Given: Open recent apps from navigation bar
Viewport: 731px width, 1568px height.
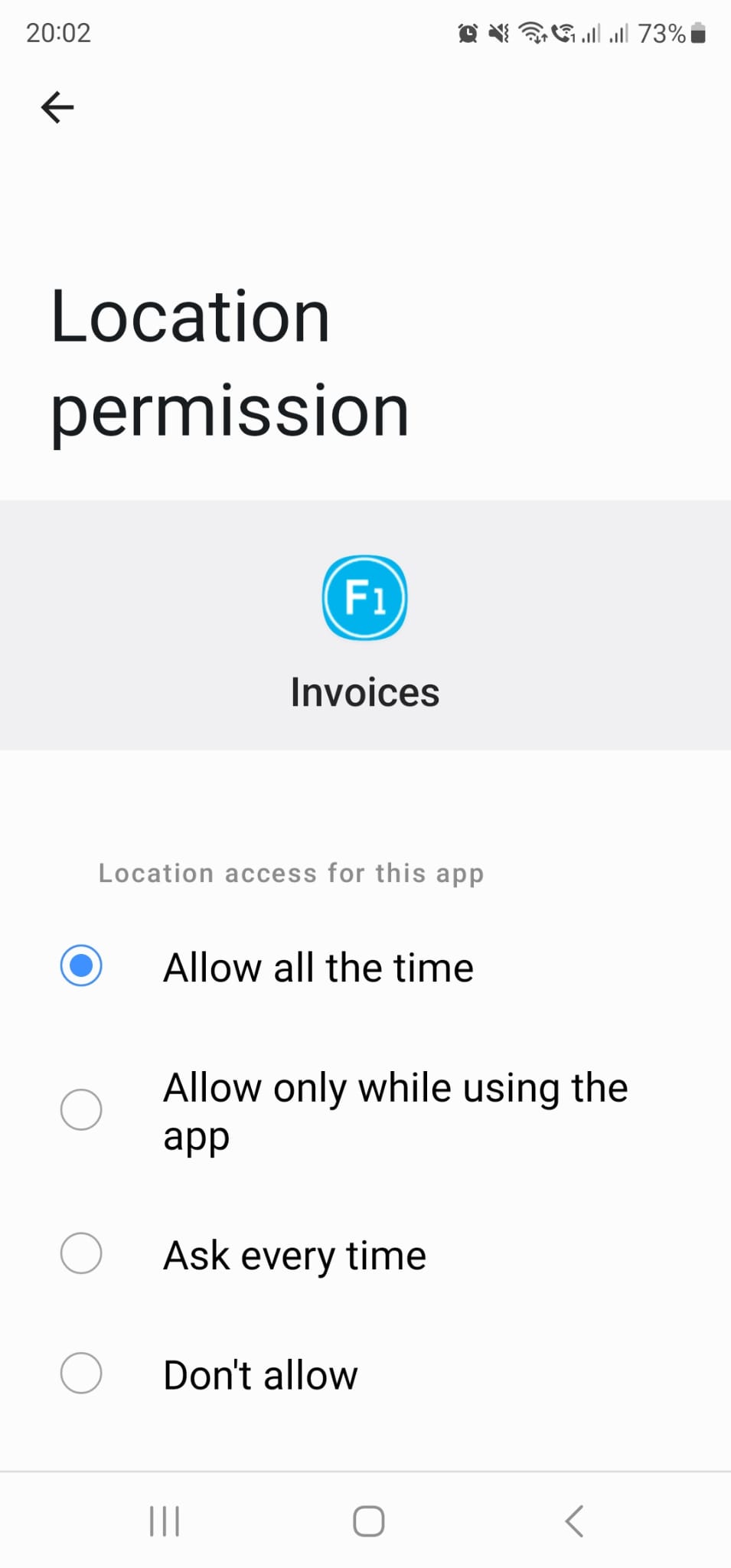Looking at the screenshot, I should 165,1521.
